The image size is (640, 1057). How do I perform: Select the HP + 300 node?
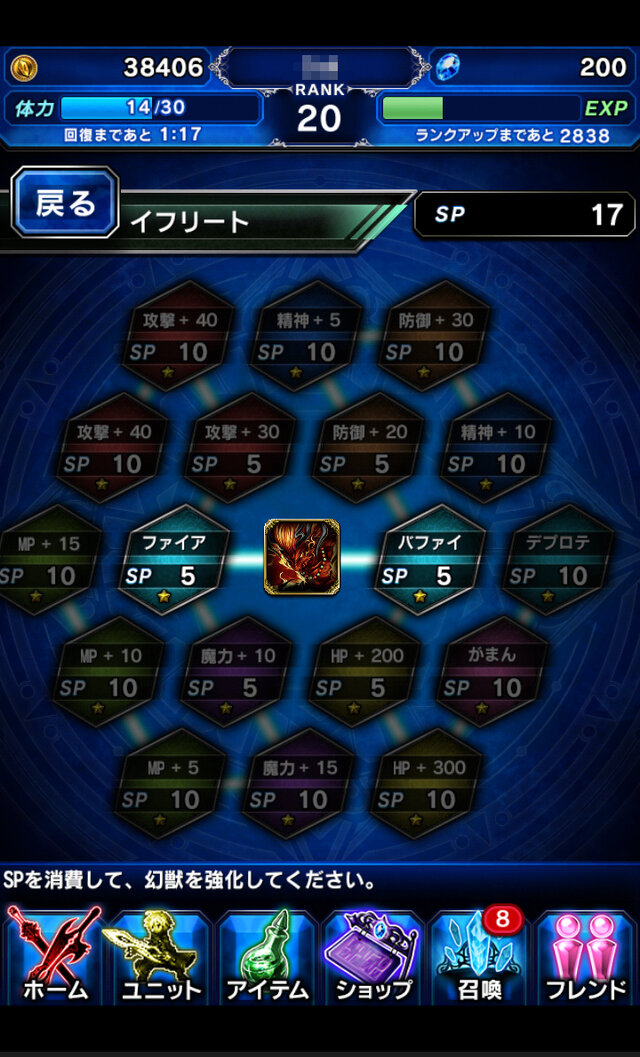428,784
